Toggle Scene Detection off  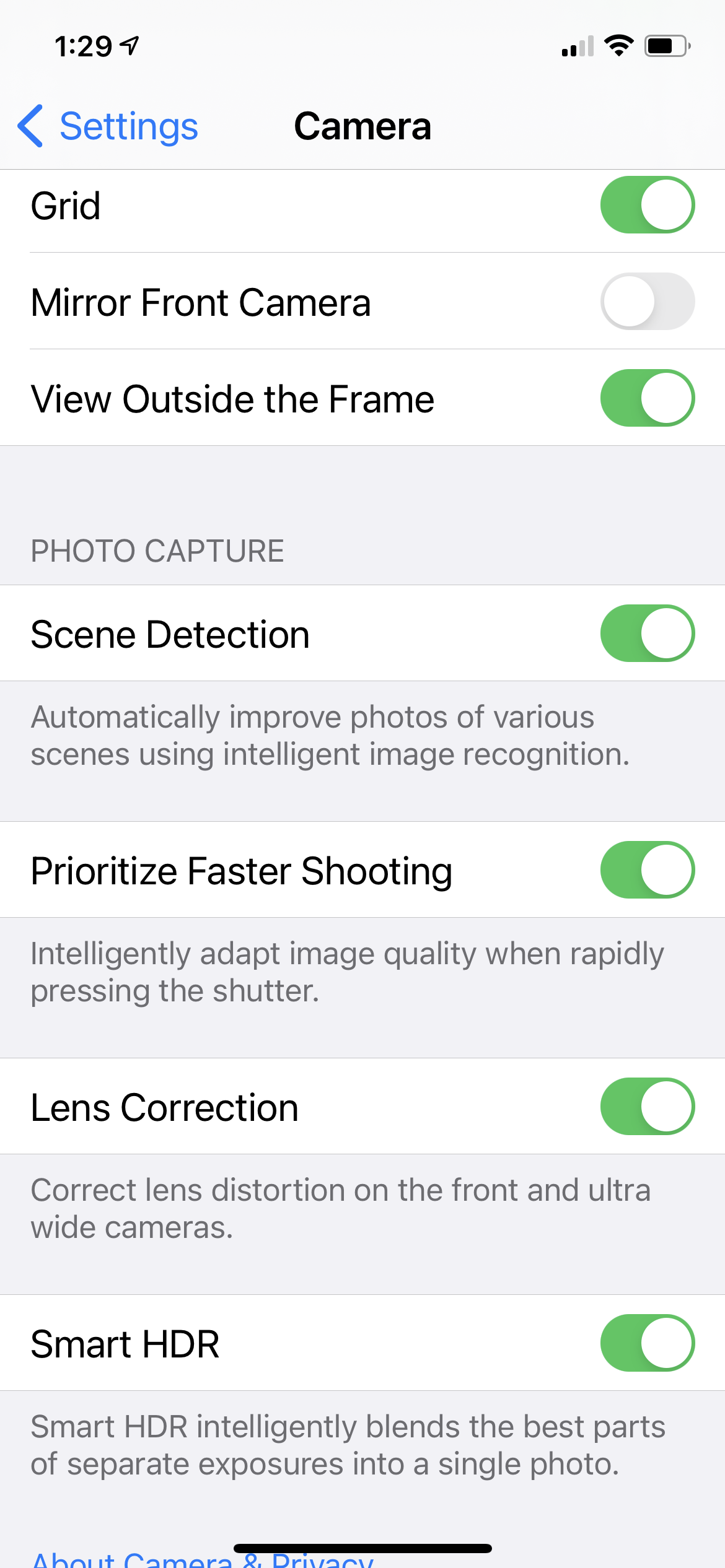tap(647, 634)
